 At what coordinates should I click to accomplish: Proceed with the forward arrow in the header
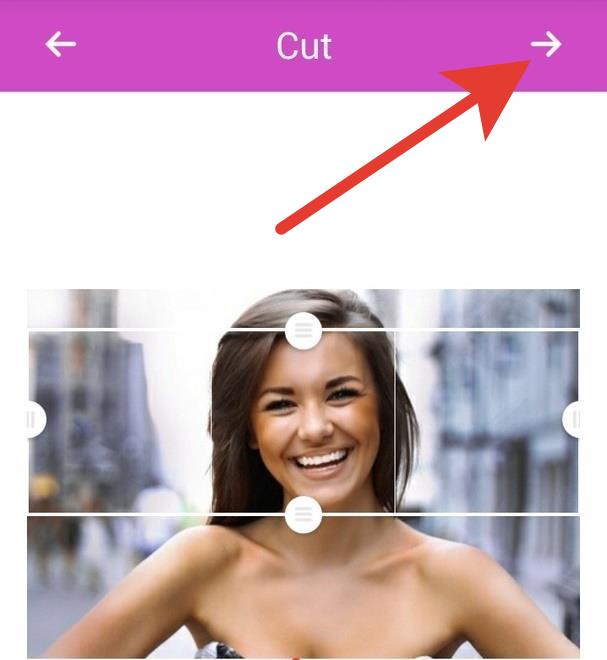pyautogui.click(x=546, y=45)
